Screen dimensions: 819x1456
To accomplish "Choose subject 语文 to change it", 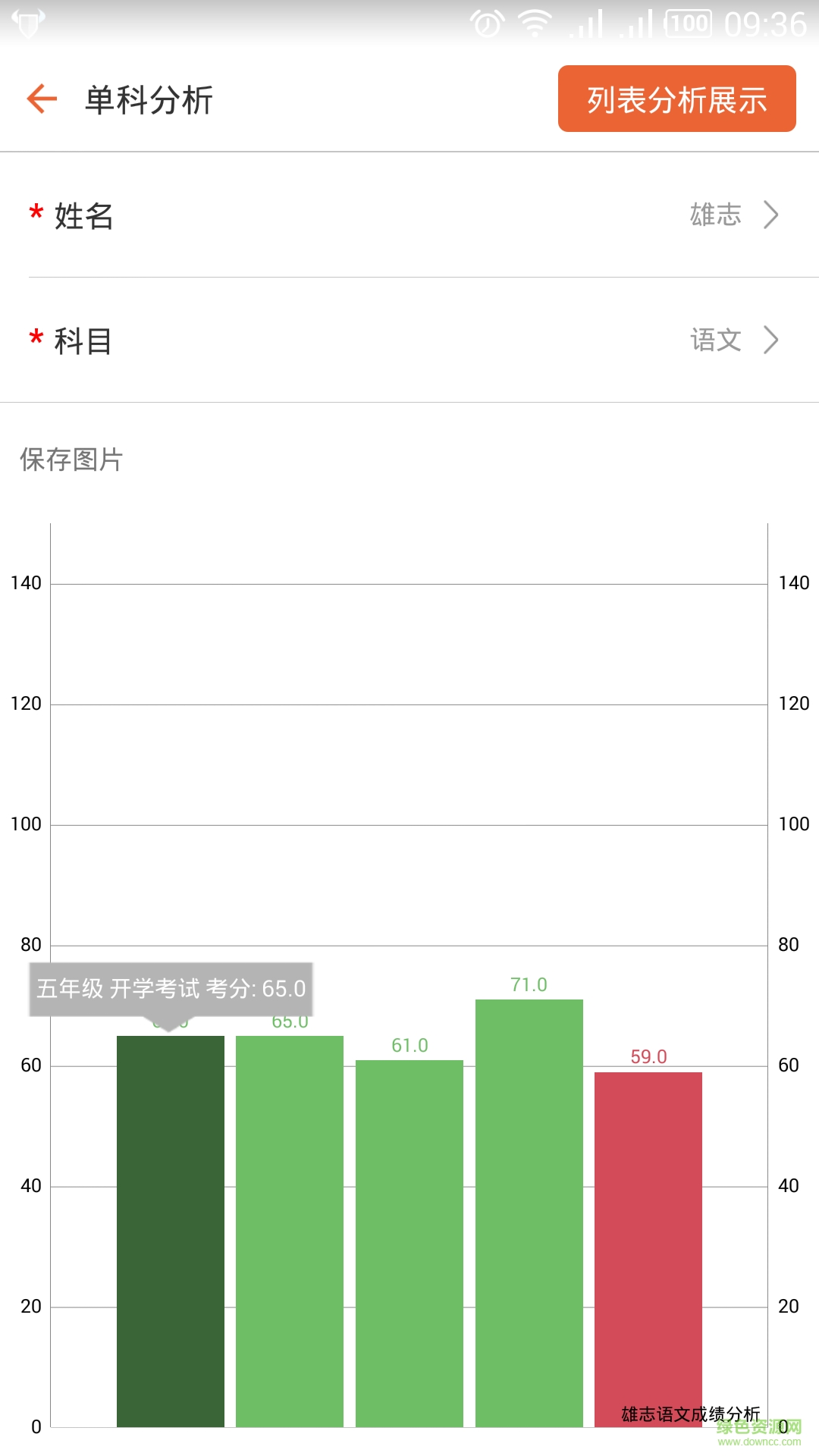I will (x=716, y=340).
